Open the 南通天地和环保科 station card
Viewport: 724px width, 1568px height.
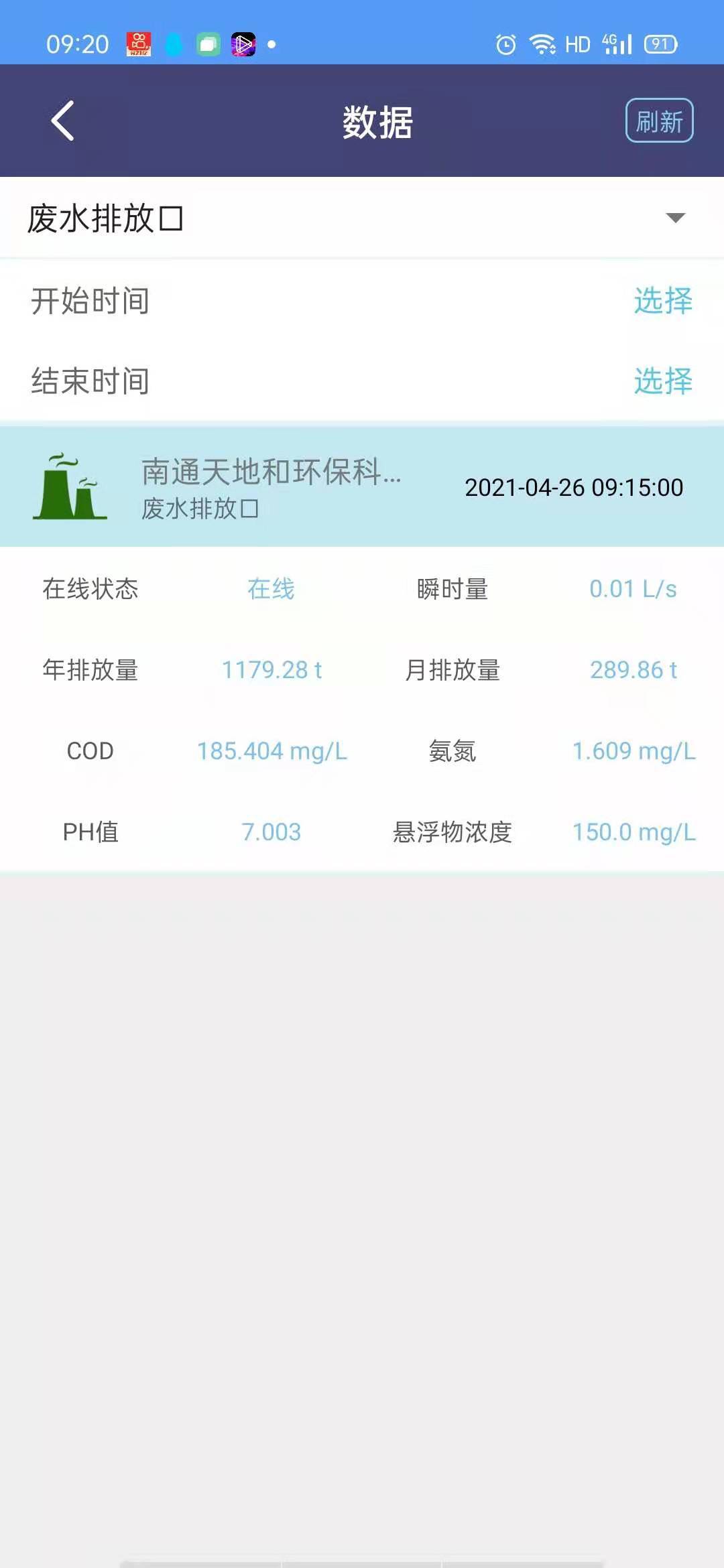coord(362,487)
